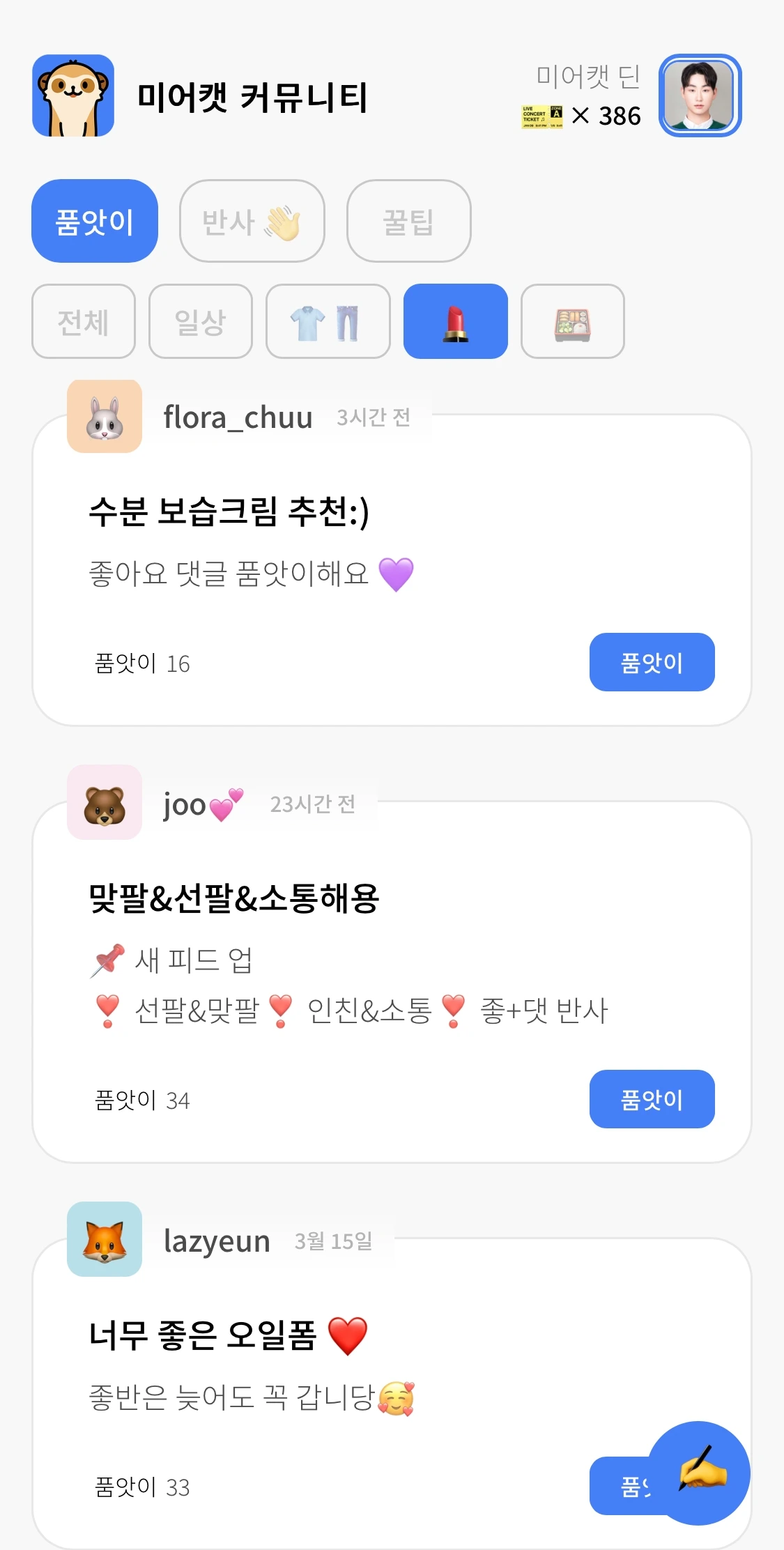Tap 품앗이 button on joo's post
Screen dimensions: 784x1550
click(x=652, y=1099)
